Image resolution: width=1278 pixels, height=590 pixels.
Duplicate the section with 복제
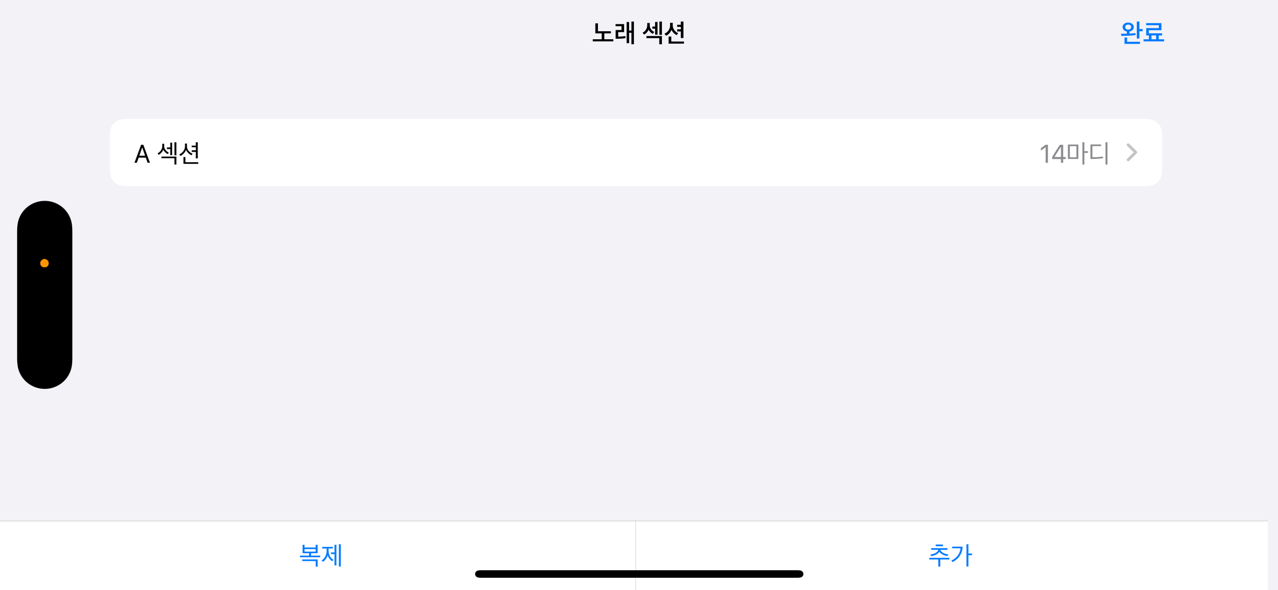[x=320, y=555]
